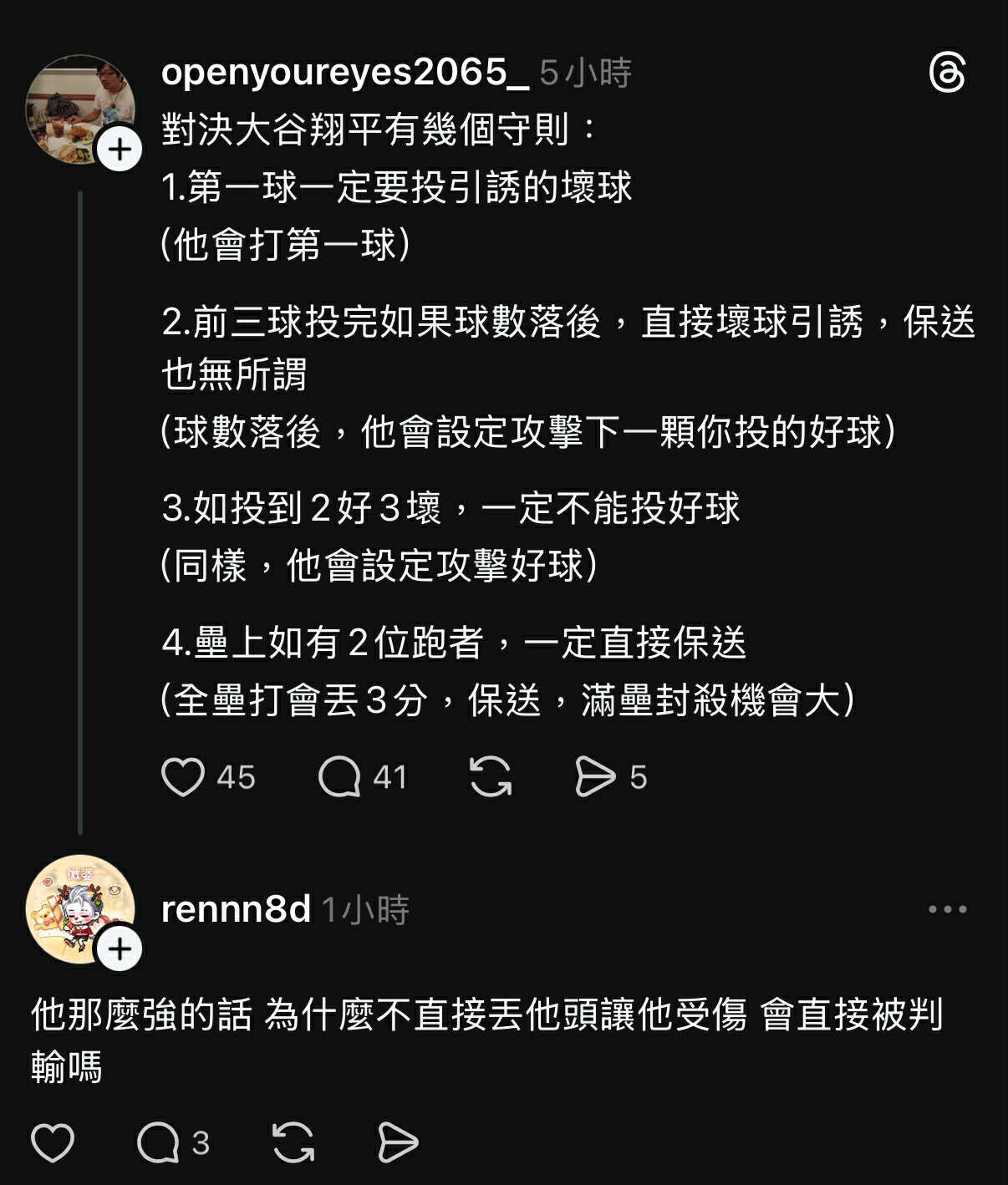Open the overflow menu on rennn8d's reply
The image size is (1008, 1185).
click(x=947, y=909)
